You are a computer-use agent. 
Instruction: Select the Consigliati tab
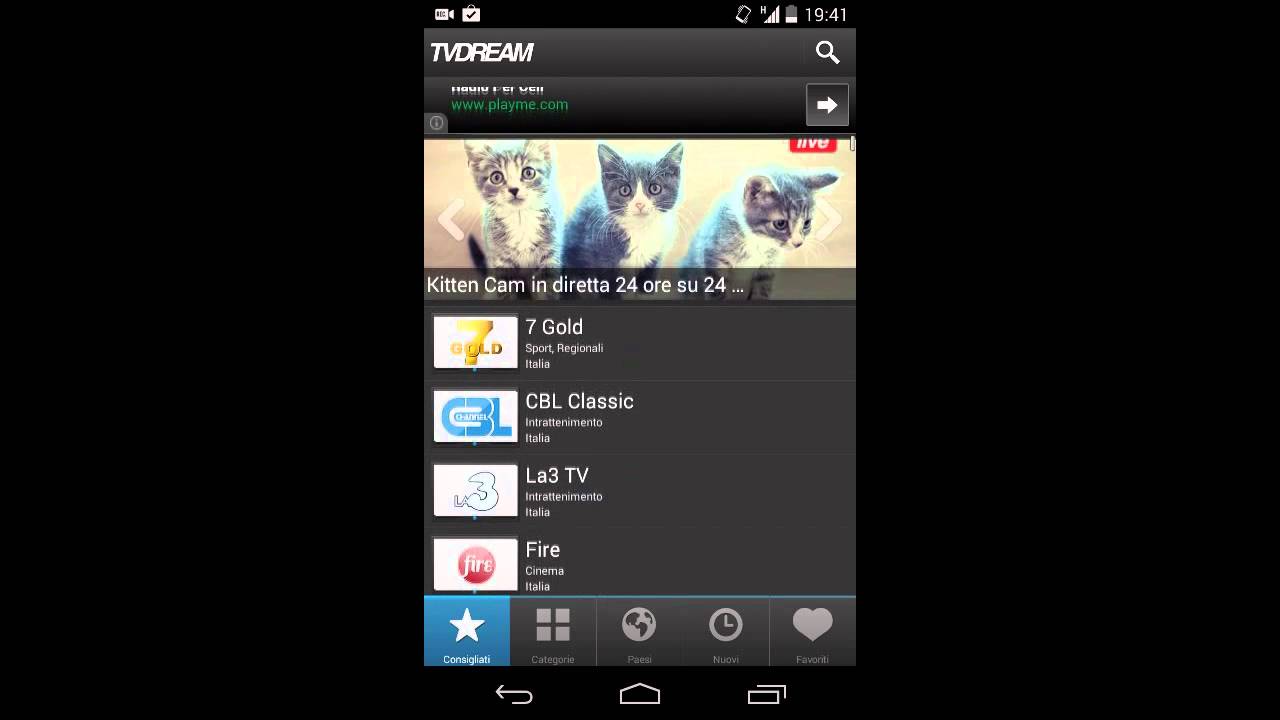point(467,633)
